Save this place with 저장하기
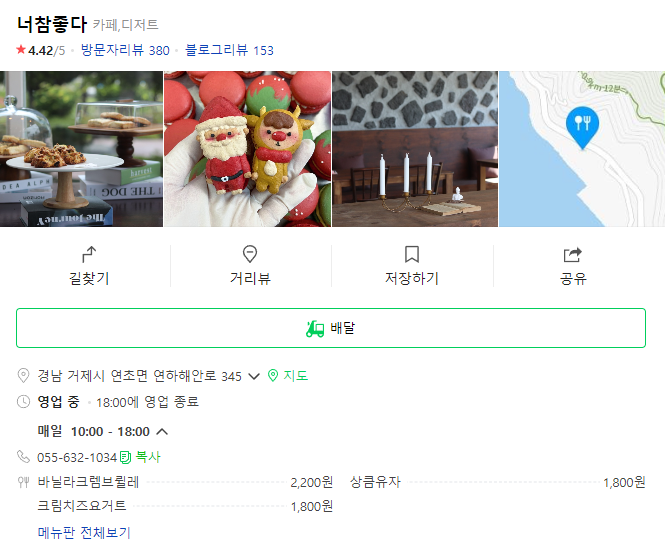This screenshot has height=556, width=665. point(412,266)
